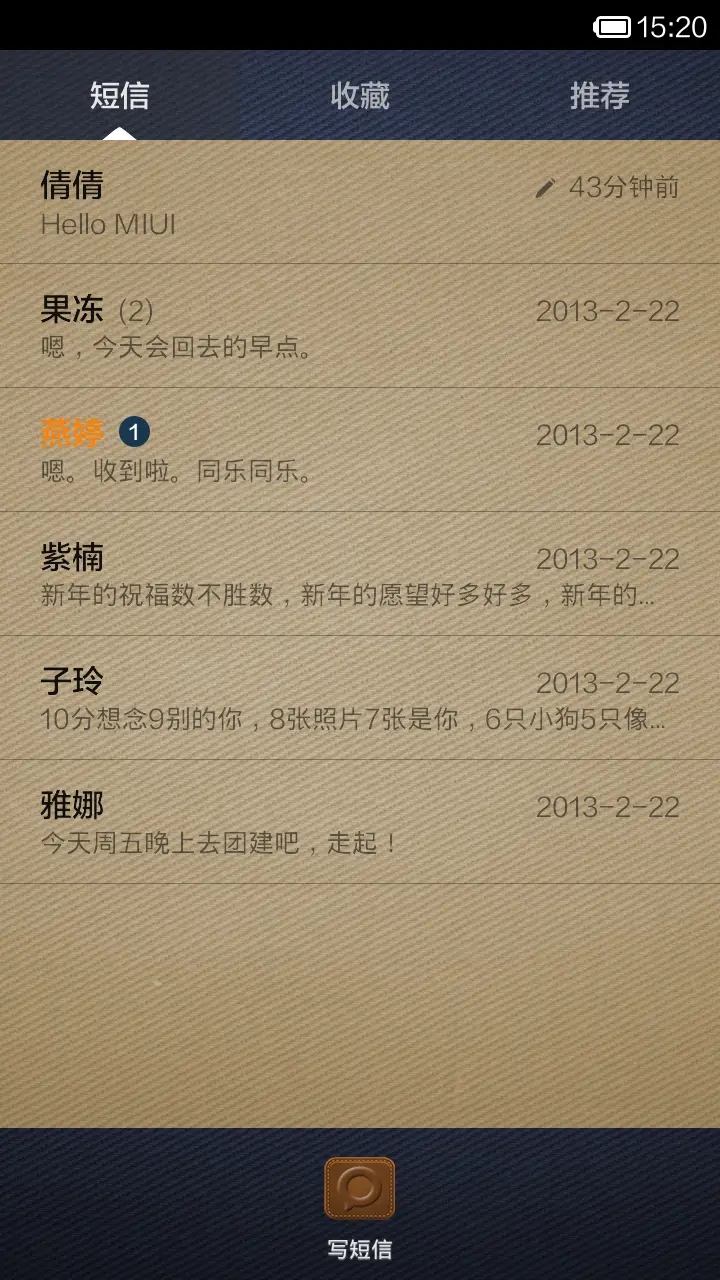Open the unread message from 燕婷
The image size is (720, 1280).
pyautogui.click(x=360, y=451)
